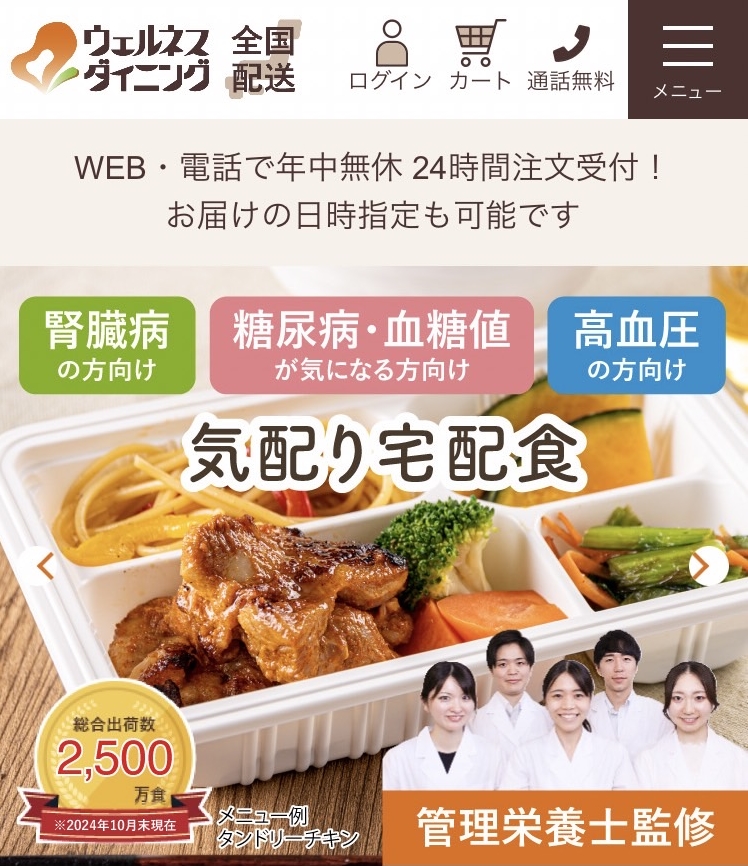View the shopping カート
This screenshot has height=866, width=748.
coord(479,58)
